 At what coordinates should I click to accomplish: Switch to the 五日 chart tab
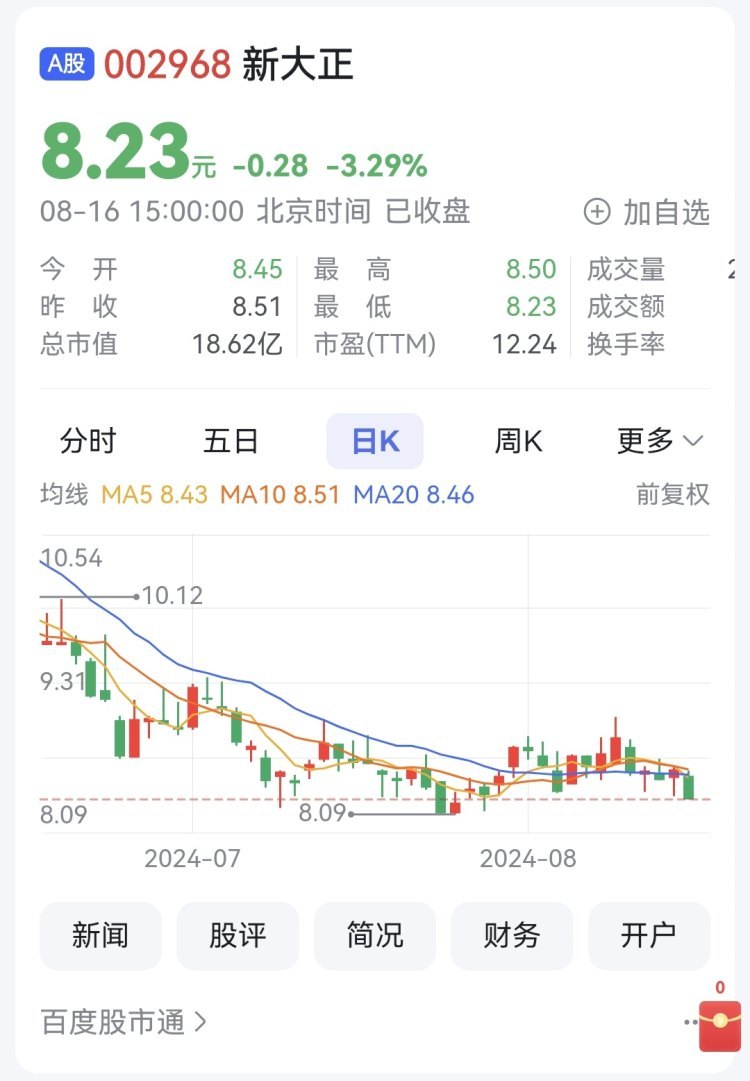231,441
